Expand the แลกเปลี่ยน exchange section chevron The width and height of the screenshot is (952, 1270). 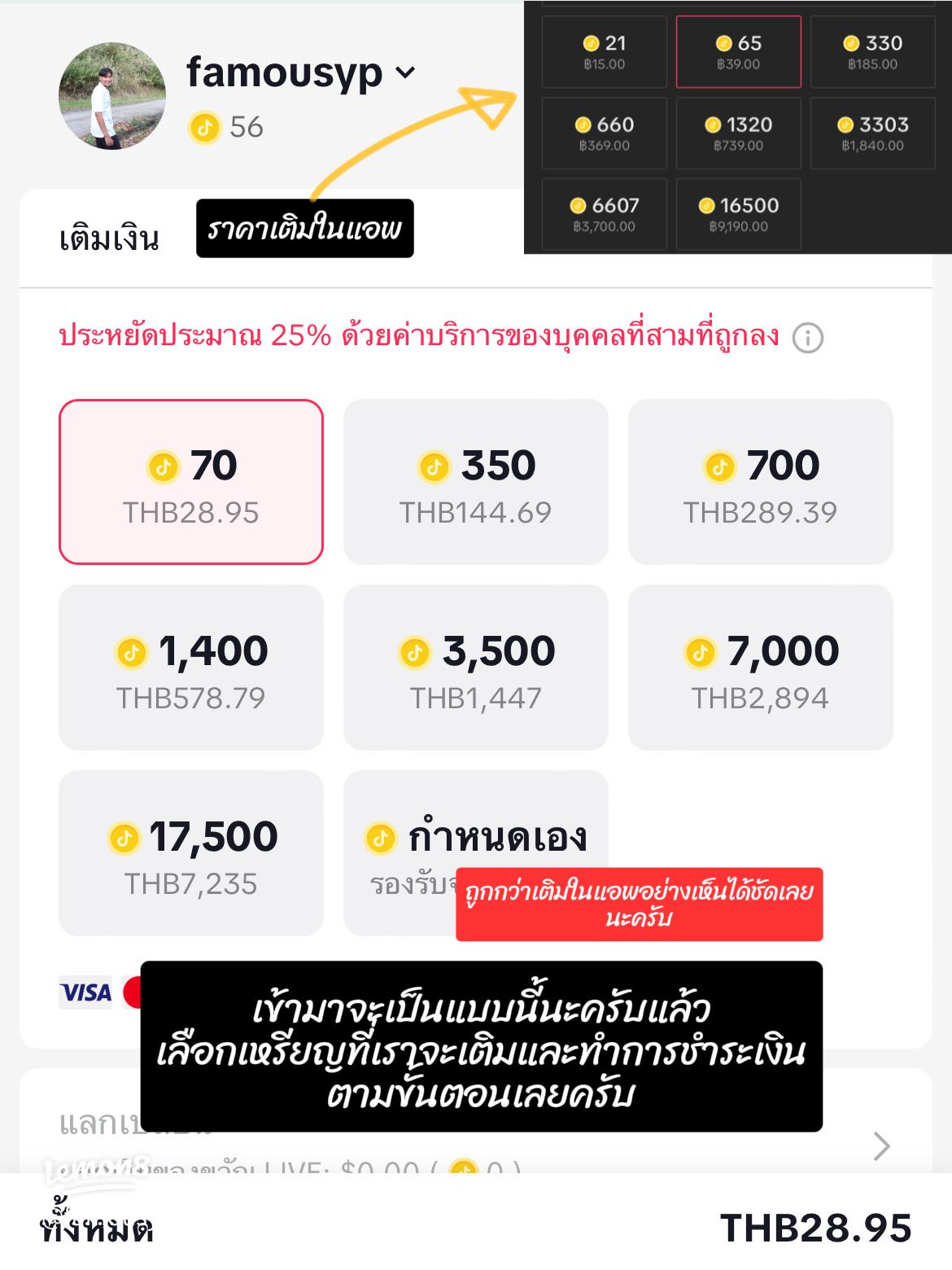(881, 1145)
